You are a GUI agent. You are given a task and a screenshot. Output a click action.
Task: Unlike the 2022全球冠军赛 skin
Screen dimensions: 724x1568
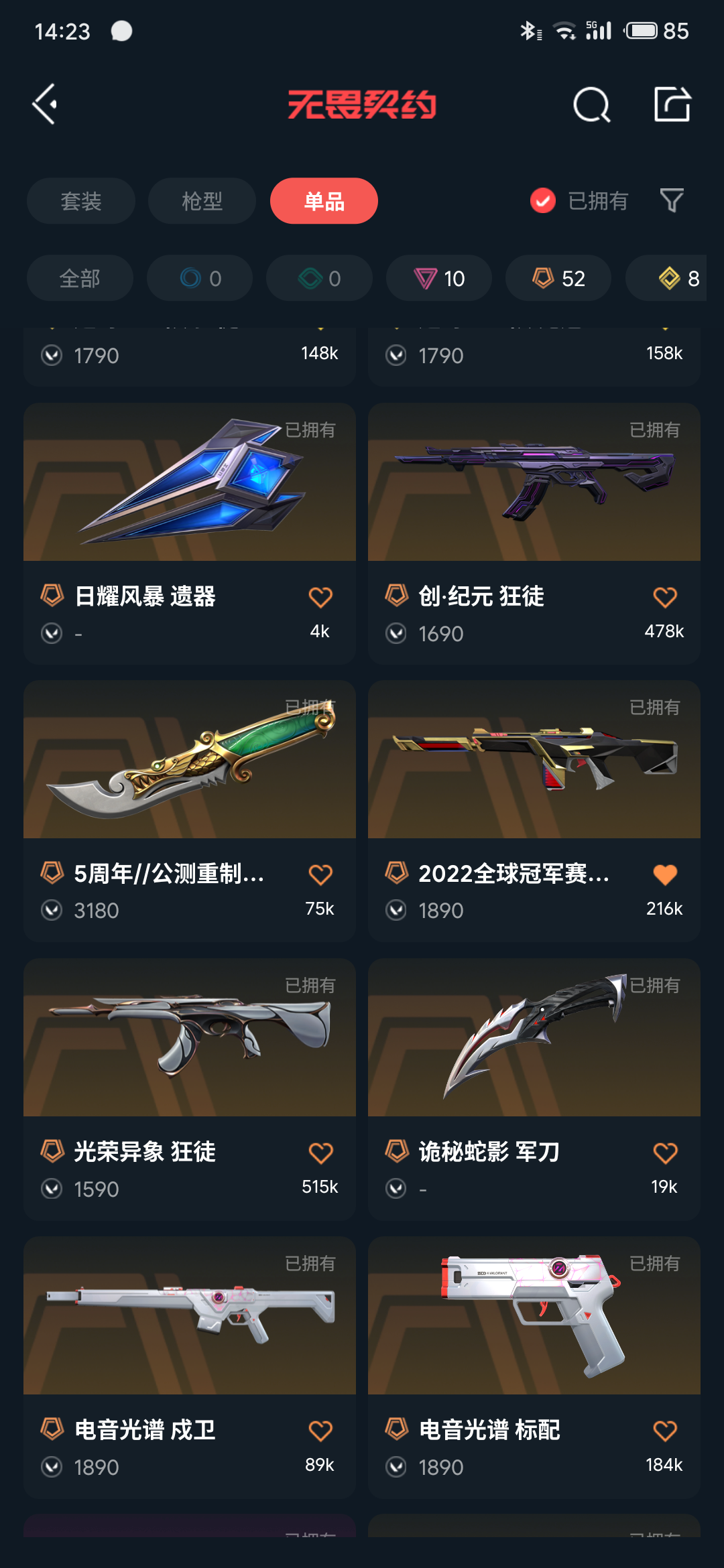[664, 874]
